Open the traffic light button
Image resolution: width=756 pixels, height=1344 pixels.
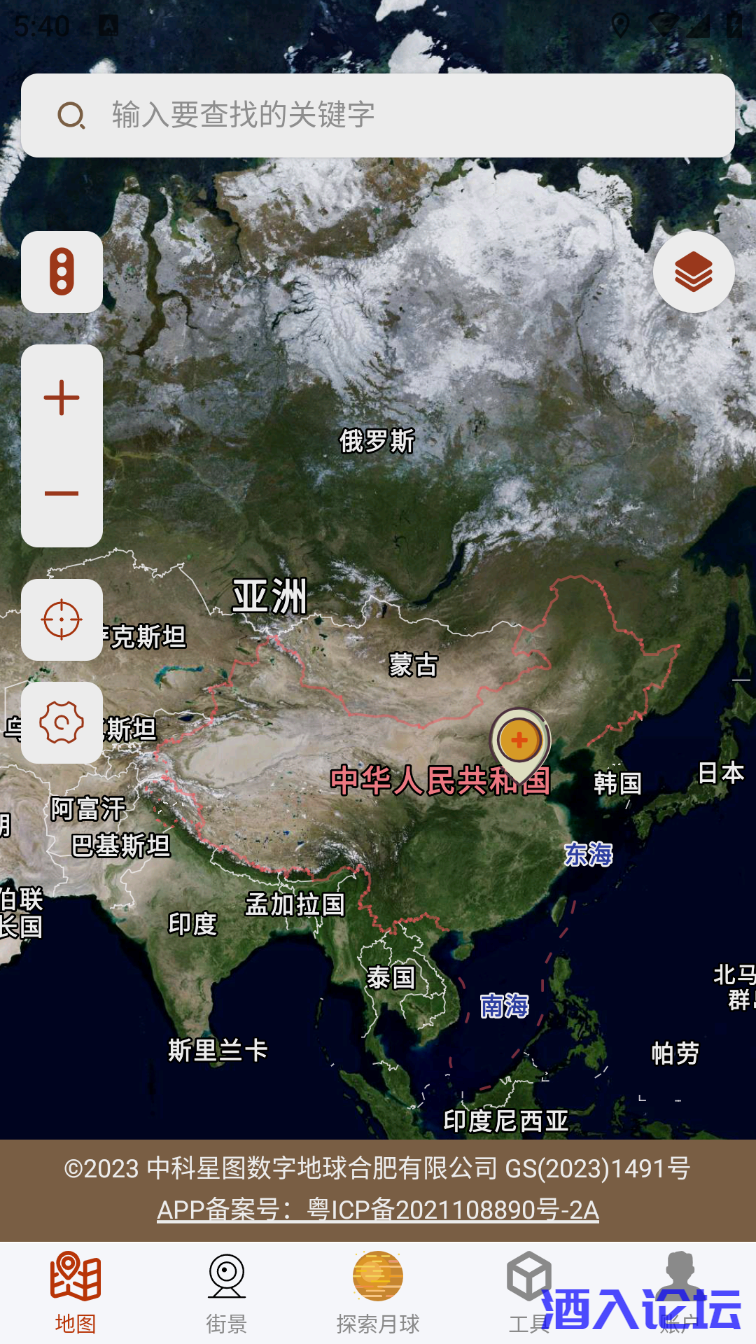click(62, 272)
